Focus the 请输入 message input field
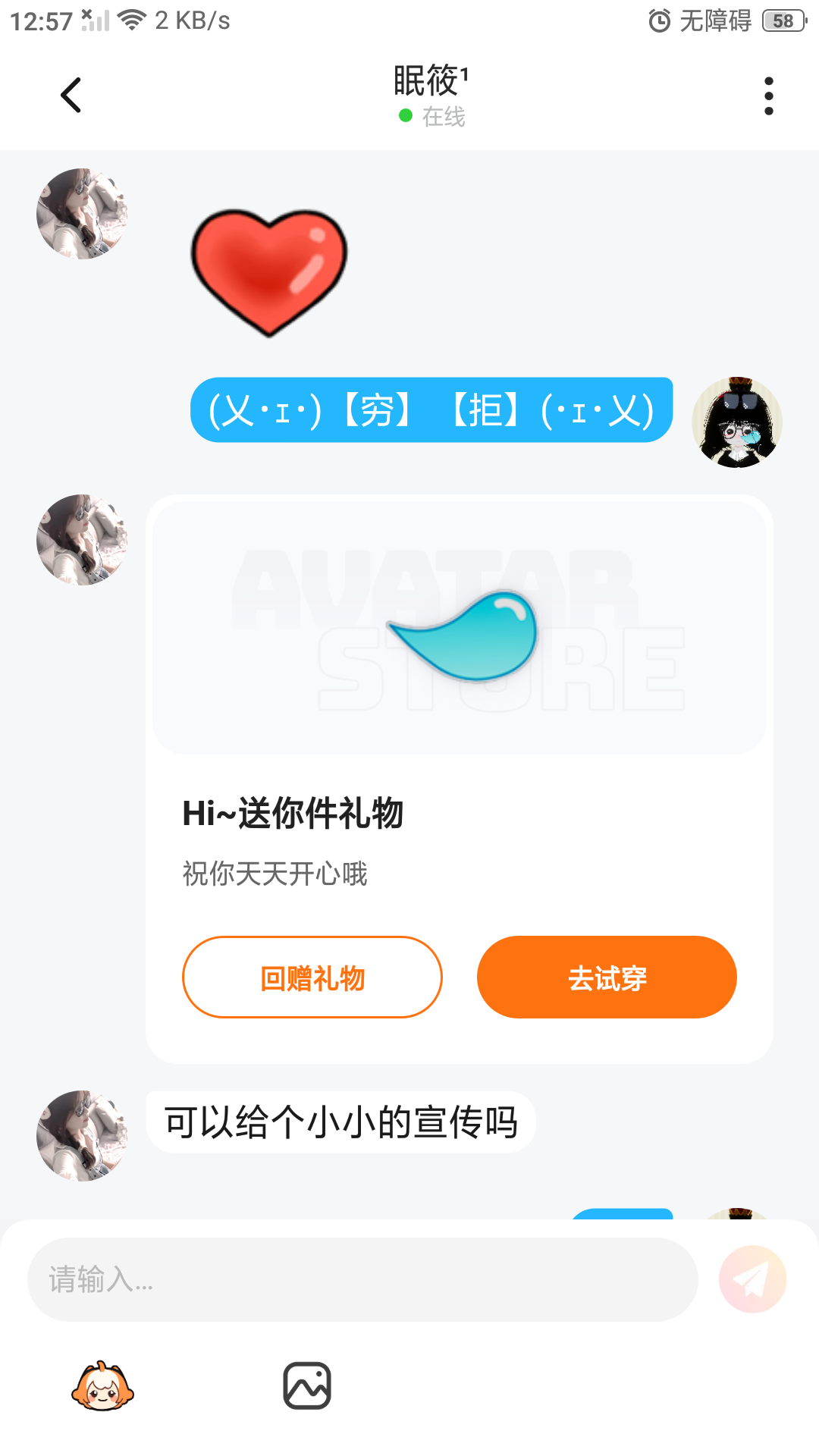Image resolution: width=819 pixels, height=1456 pixels. (362, 1279)
